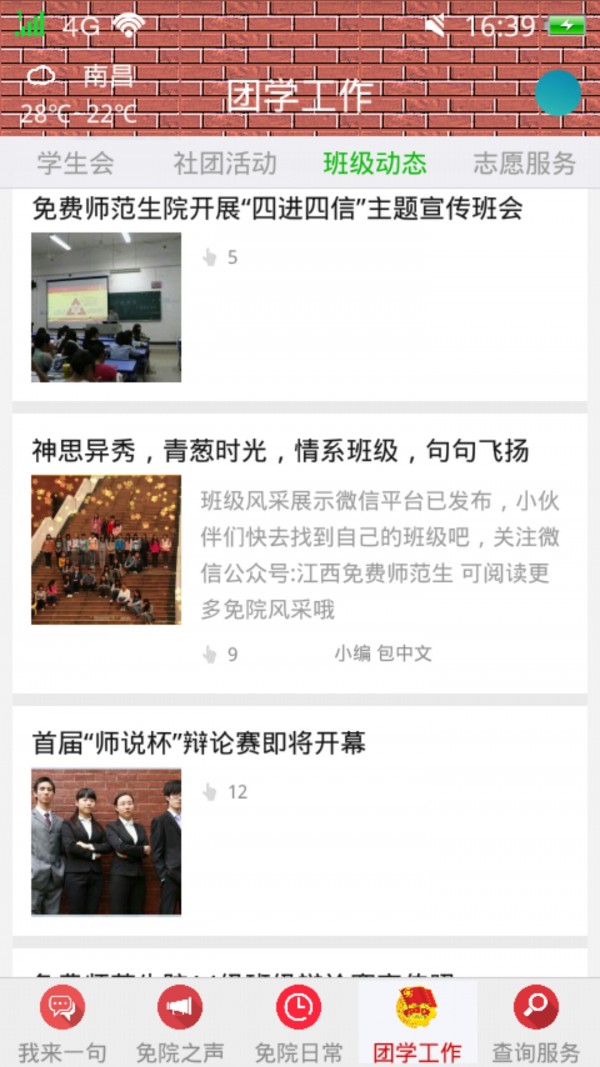Open the 免院之声 bottom tab
The image size is (600, 1067).
[180, 1024]
